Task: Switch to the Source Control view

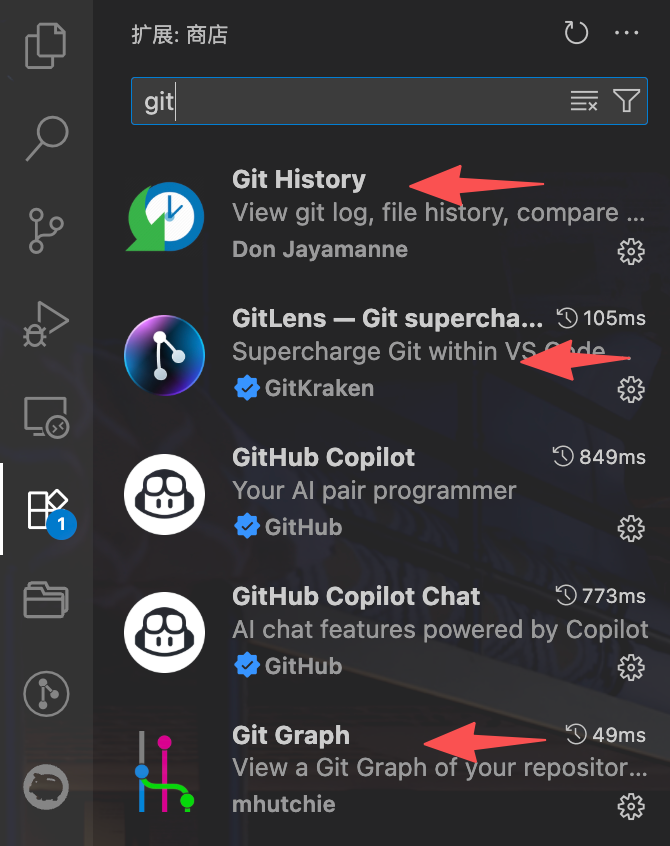Action: [x=46, y=231]
